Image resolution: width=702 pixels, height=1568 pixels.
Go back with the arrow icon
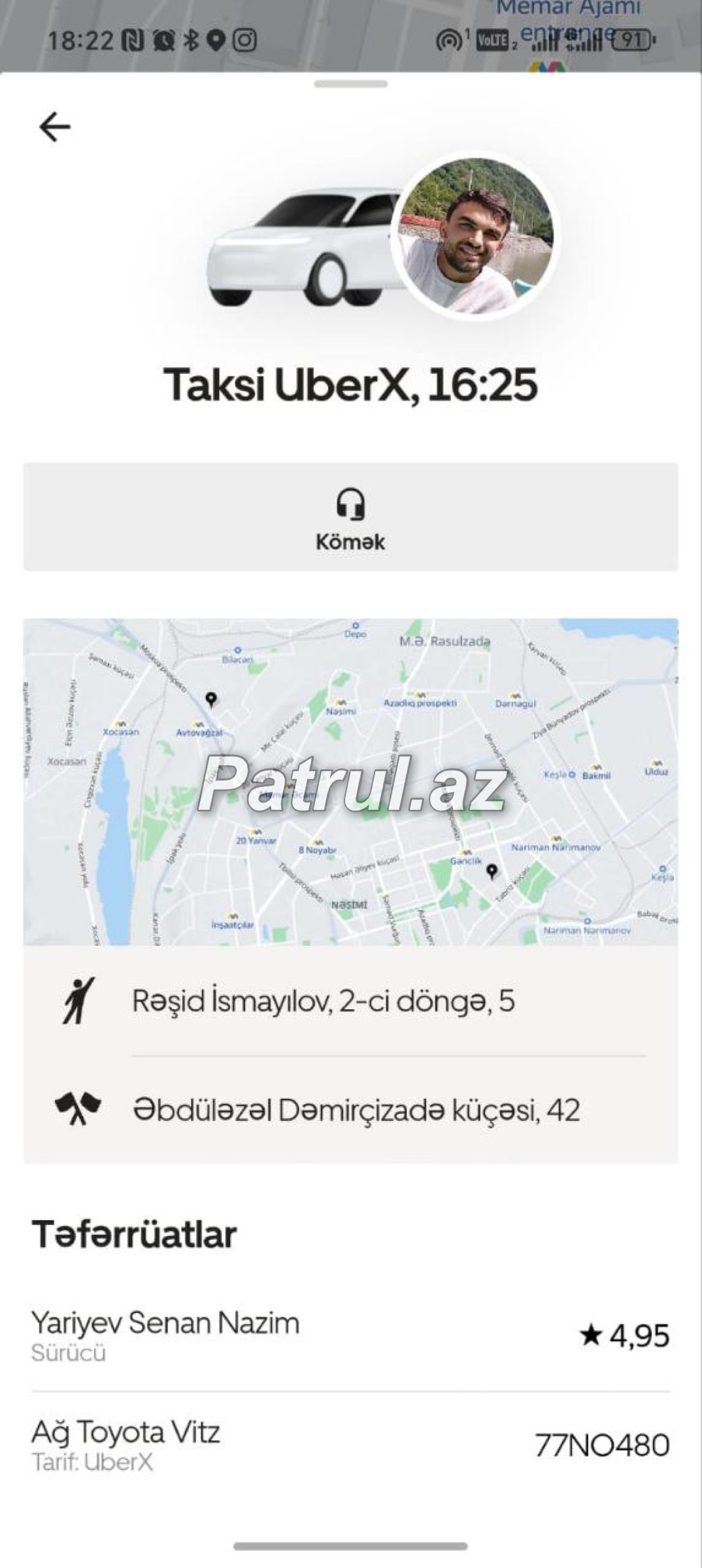(55, 126)
